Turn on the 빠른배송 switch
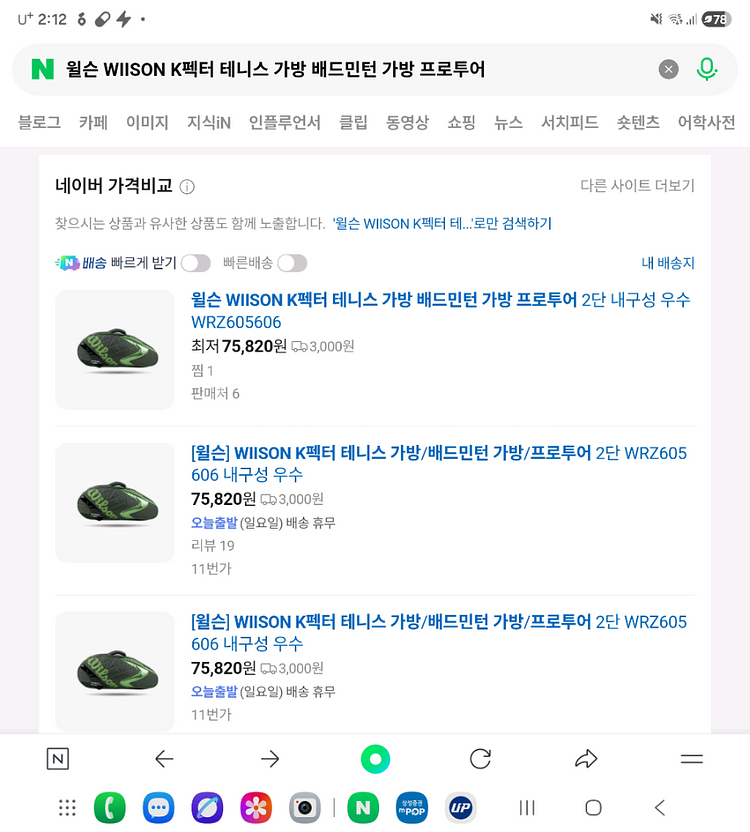 click(x=292, y=263)
